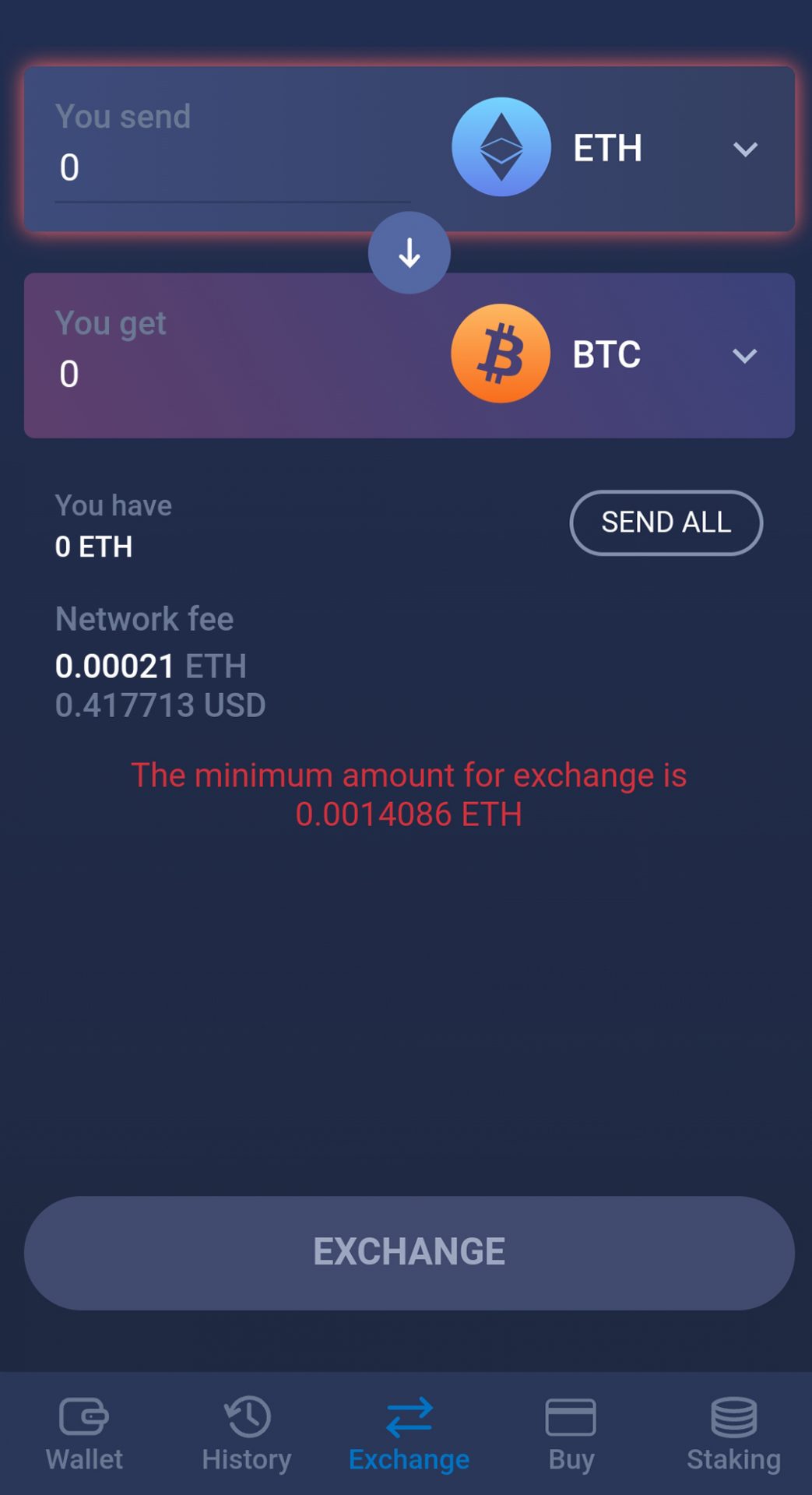Switch to the Wallet tab
The image size is (812, 1495).
coord(84,1434)
